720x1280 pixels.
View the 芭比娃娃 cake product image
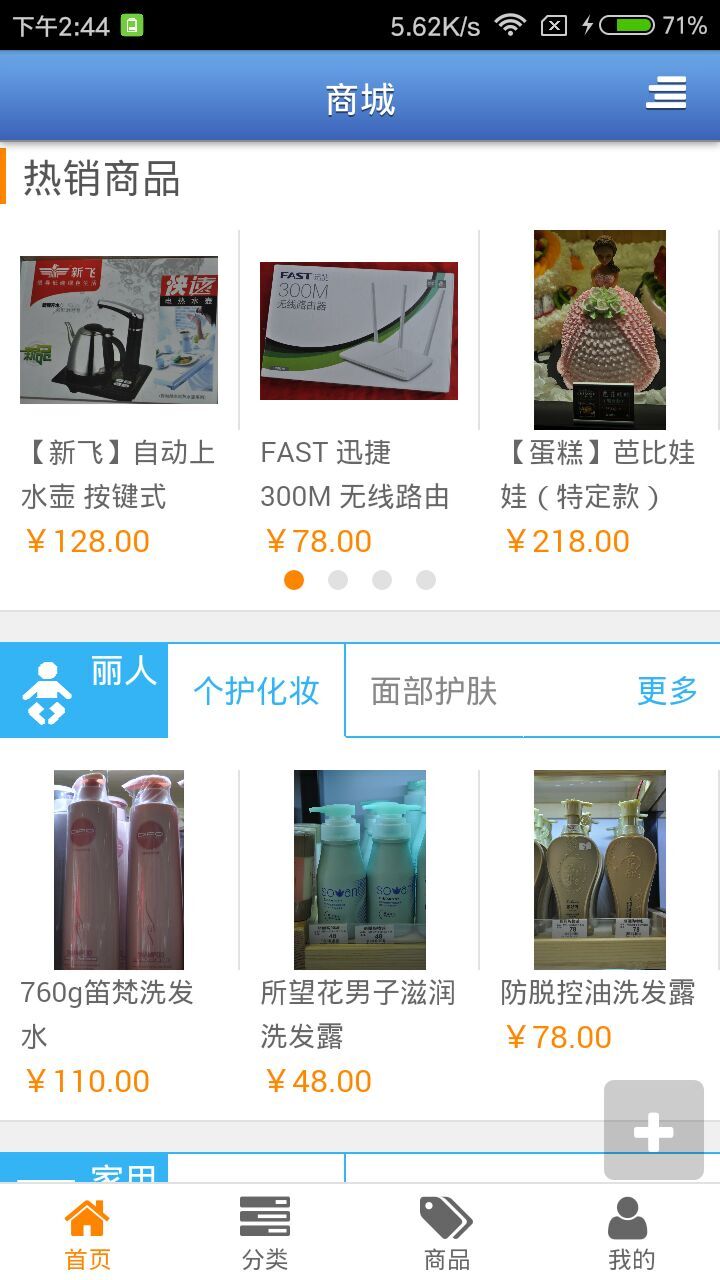(x=598, y=330)
